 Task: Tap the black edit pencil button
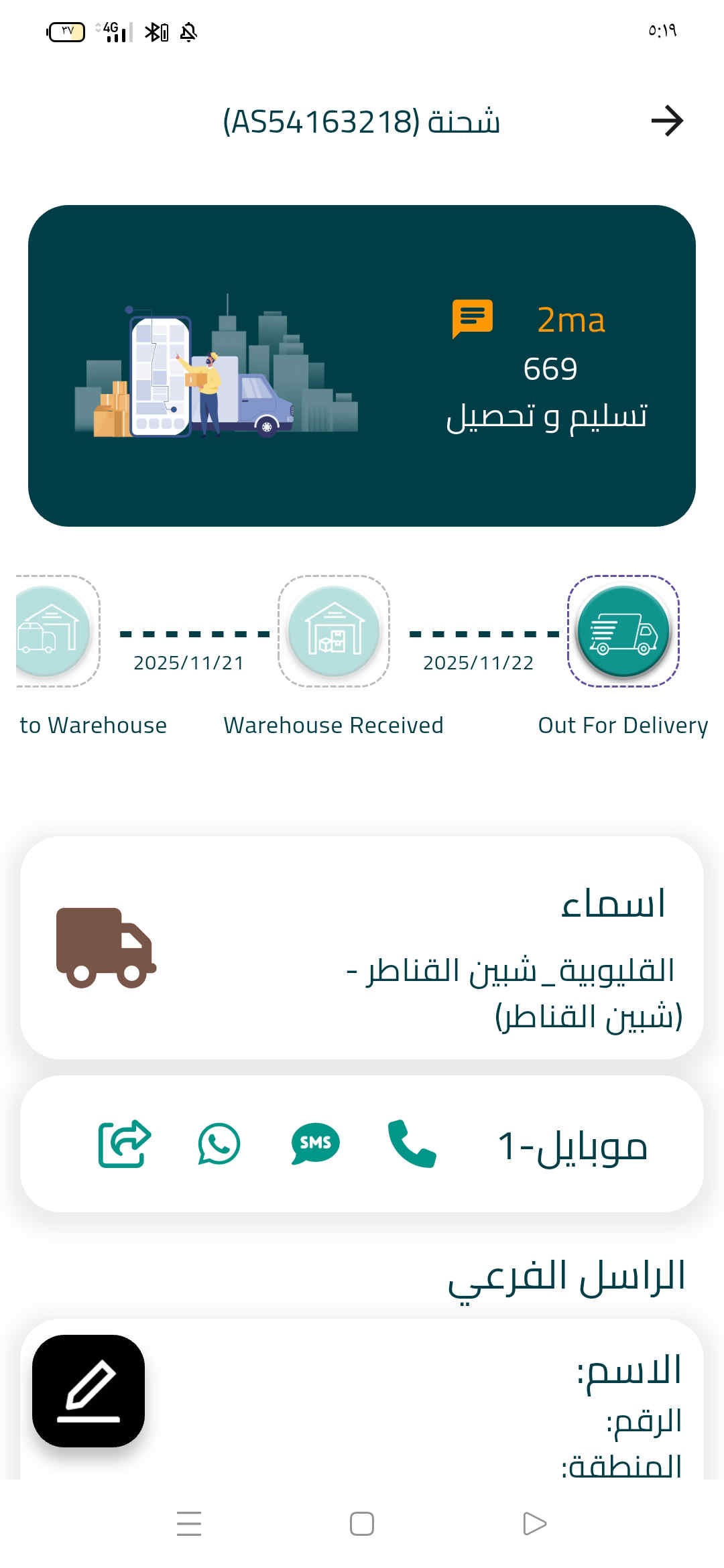coord(88,1390)
